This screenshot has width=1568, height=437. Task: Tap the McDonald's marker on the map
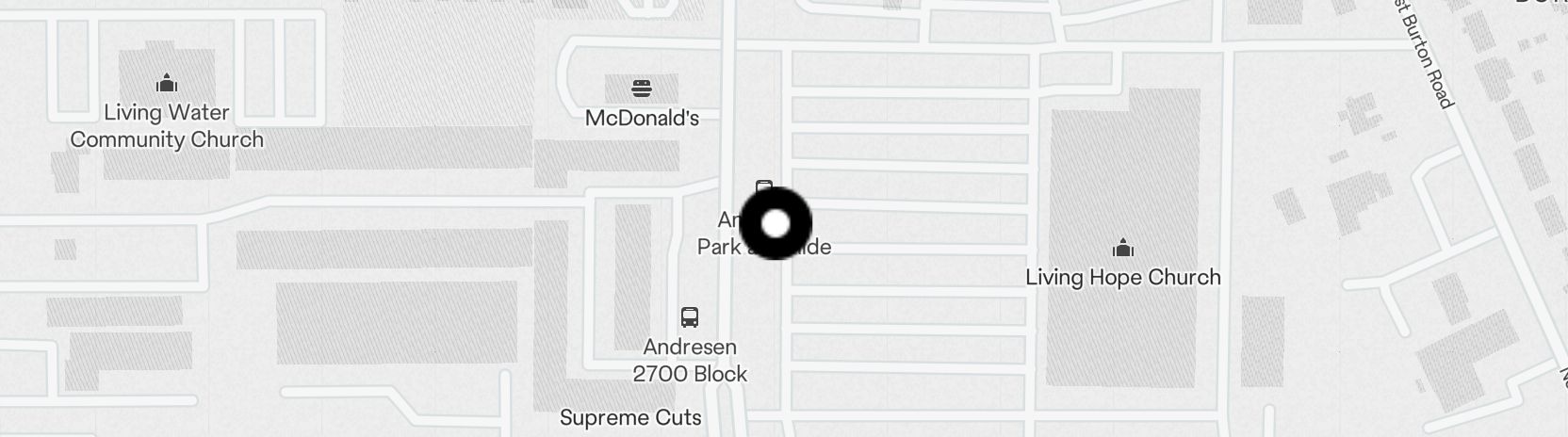click(x=642, y=89)
